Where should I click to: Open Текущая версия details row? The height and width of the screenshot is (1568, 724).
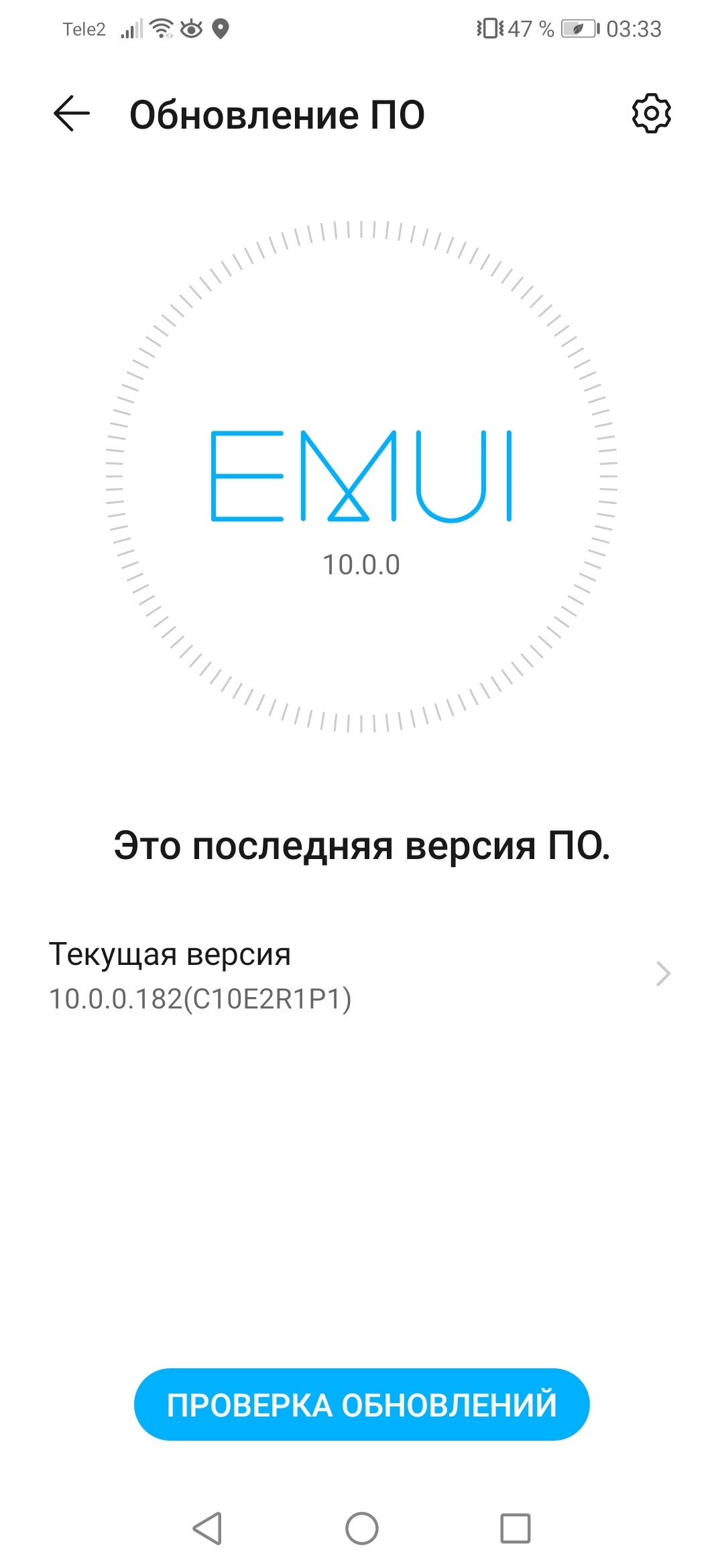pyautogui.click(x=361, y=975)
